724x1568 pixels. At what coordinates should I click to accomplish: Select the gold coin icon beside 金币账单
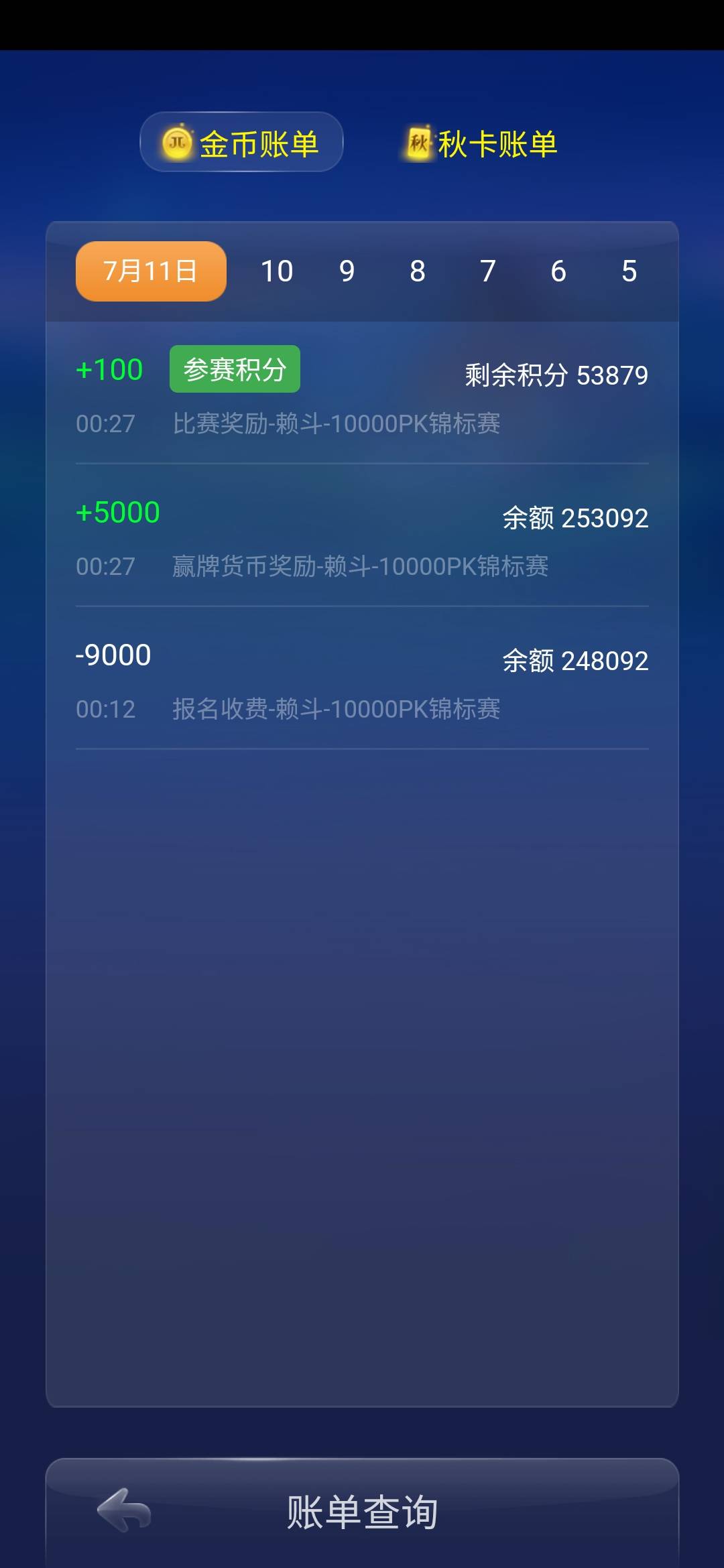click(x=176, y=143)
